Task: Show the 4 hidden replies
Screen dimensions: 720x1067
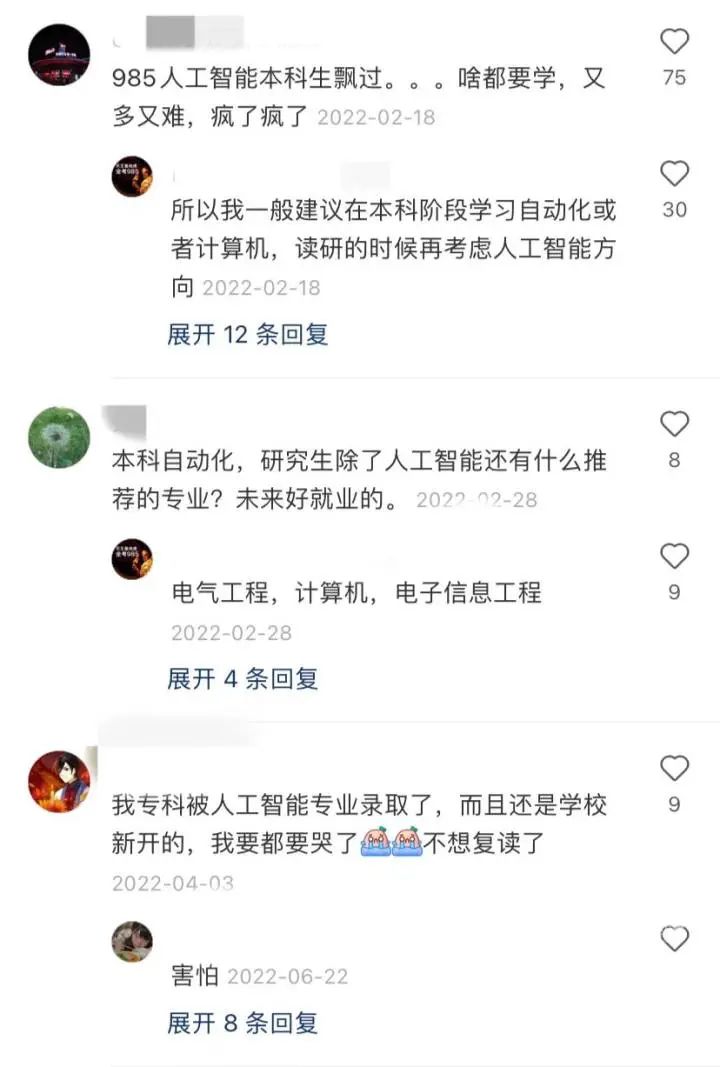Action: tap(238, 680)
